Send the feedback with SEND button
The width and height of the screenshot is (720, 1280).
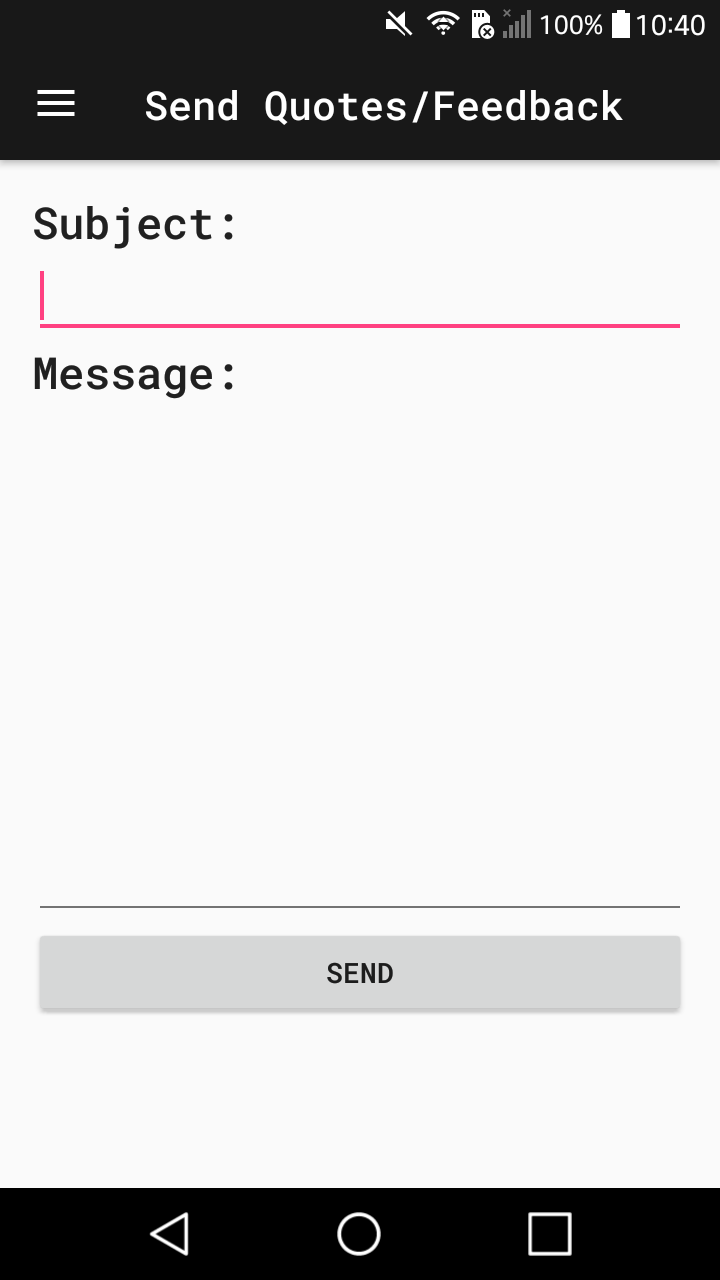tap(360, 973)
